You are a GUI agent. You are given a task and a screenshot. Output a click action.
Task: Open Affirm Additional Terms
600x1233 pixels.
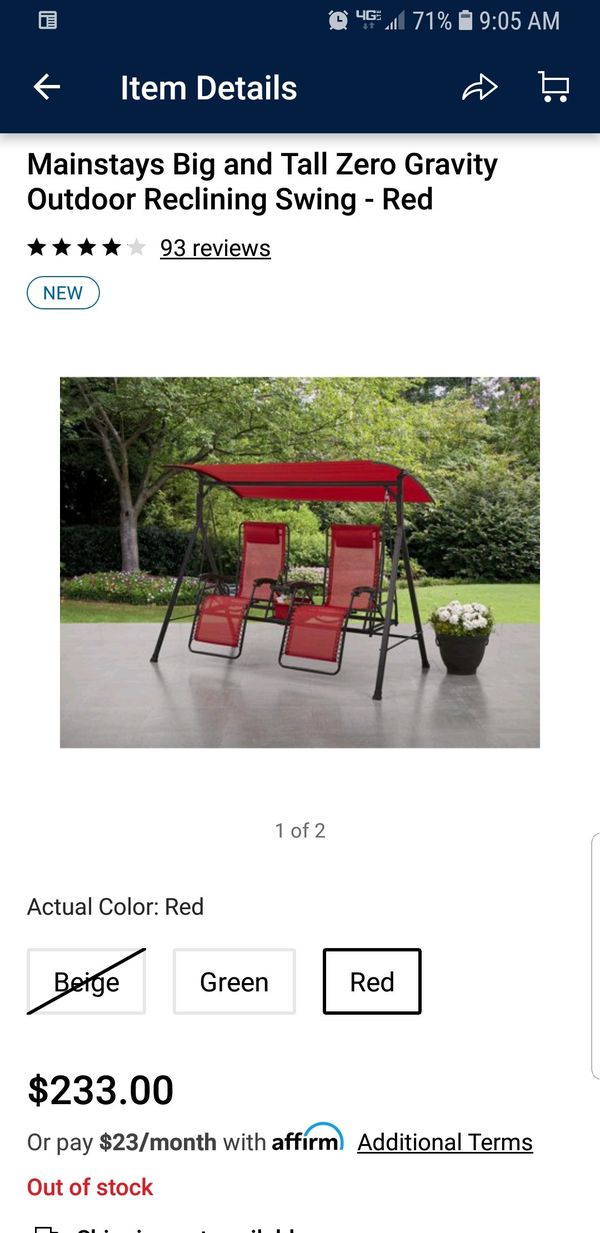click(x=445, y=1142)
